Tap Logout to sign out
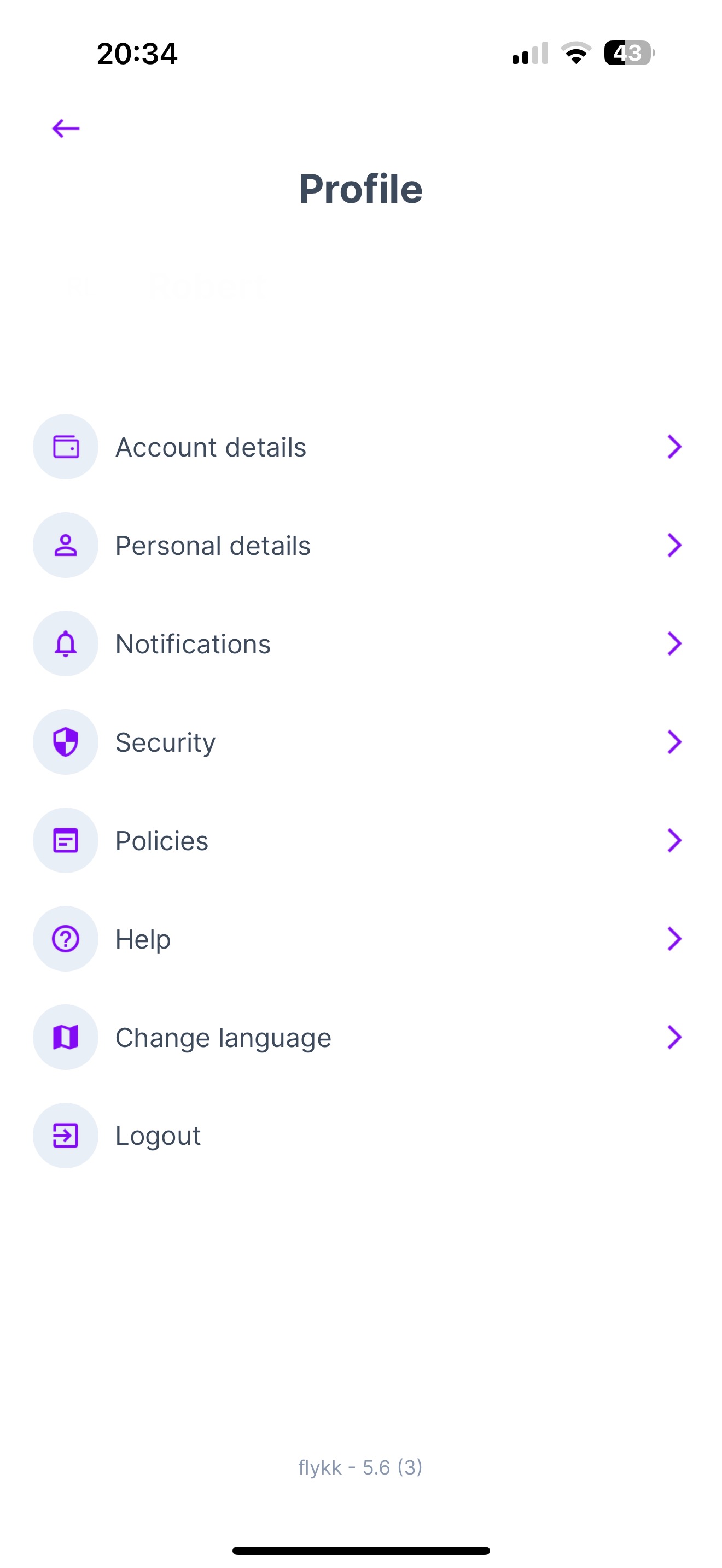Image resolution: width=722 pixels, height=1568 pixels. (x=158, y=1136)
